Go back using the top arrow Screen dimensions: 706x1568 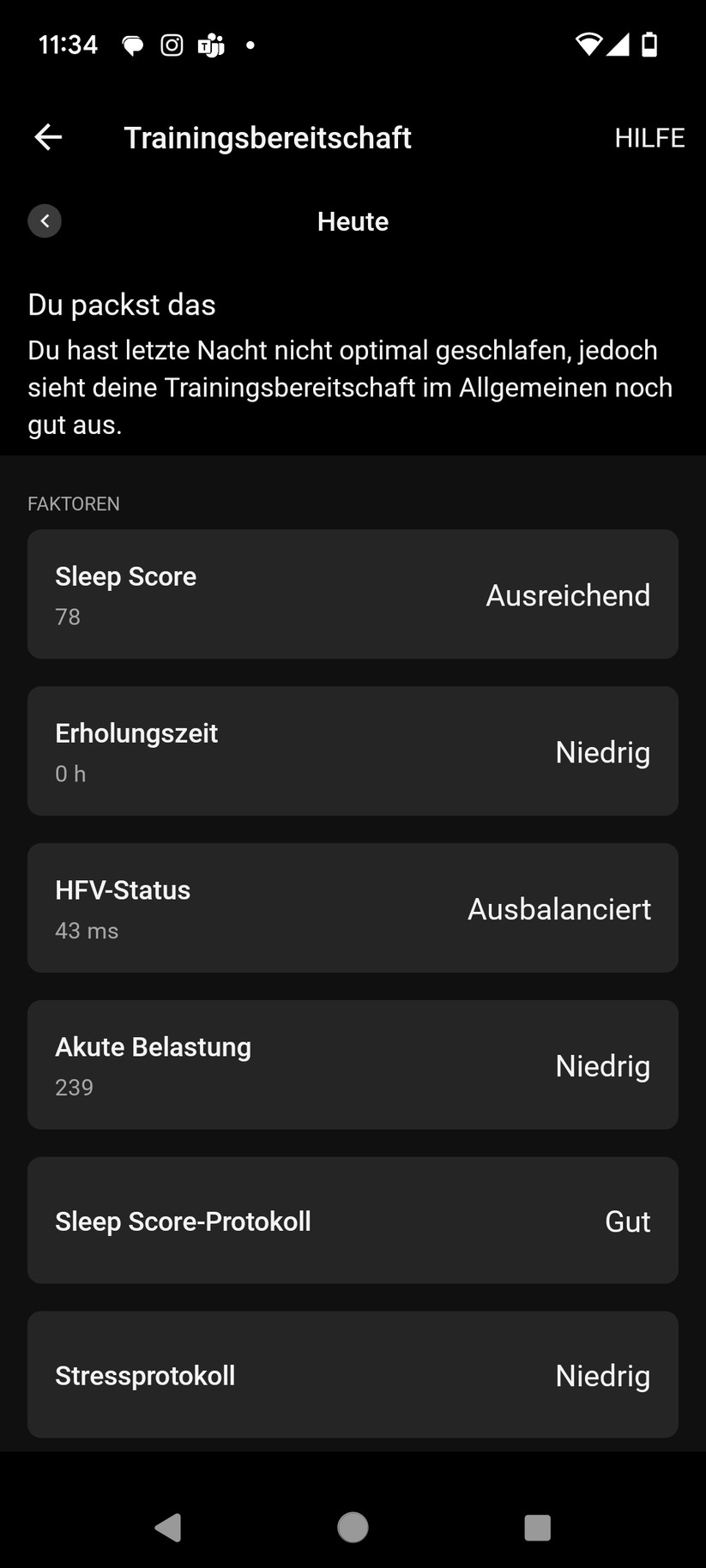[x=48, y=137]
